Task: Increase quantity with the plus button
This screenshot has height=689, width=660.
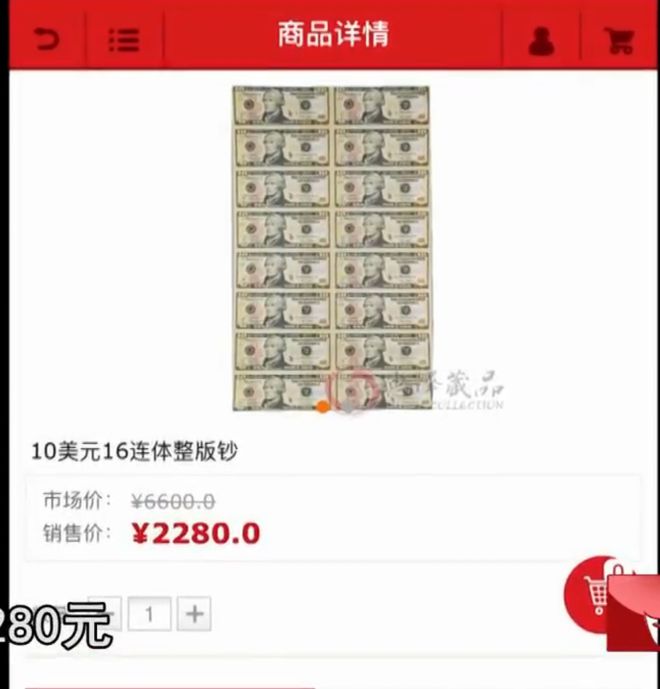Action: click(194, 613)
